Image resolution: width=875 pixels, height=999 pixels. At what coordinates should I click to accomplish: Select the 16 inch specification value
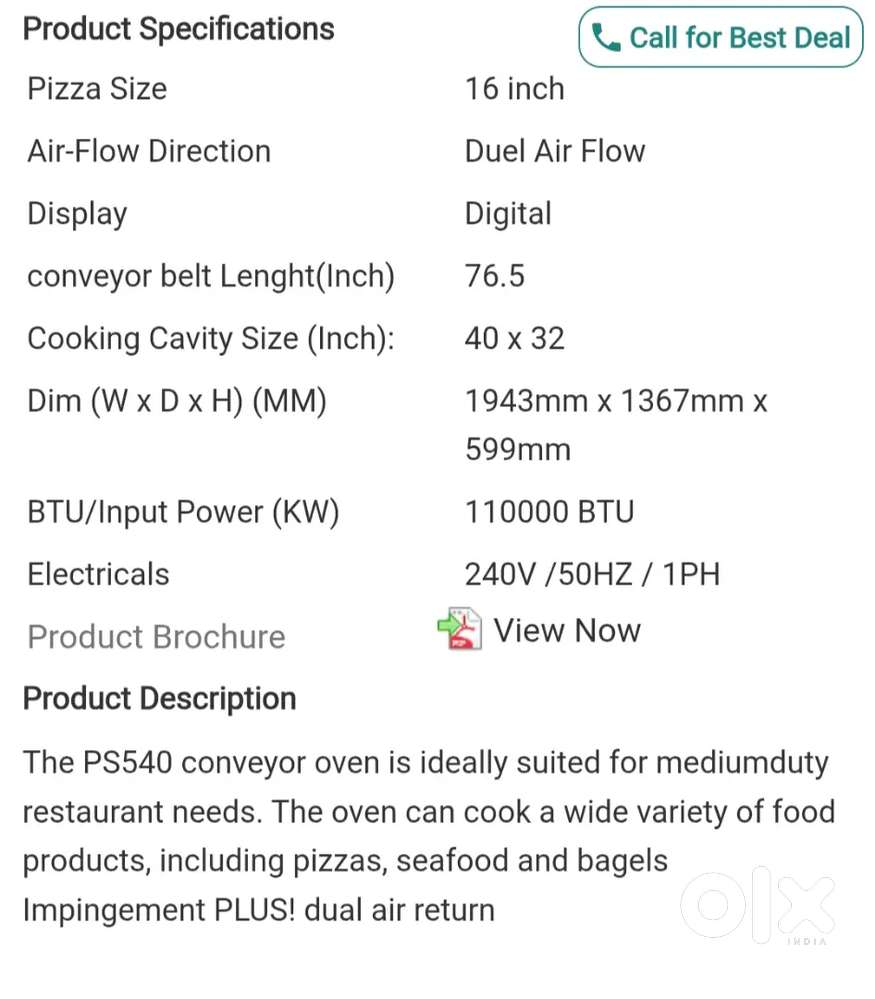[x=514, y=89]
